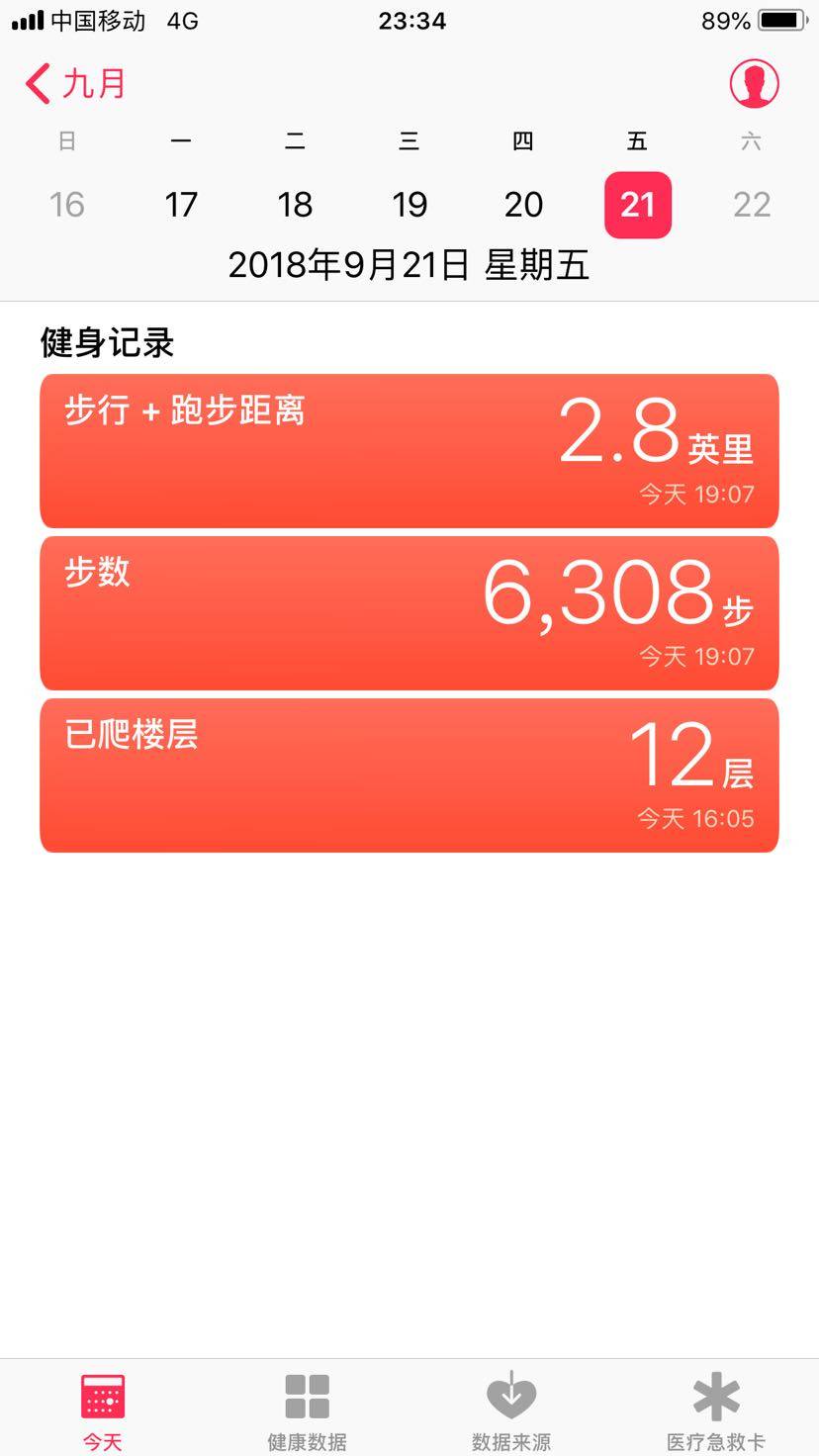Open the 已爬楼层 floors card
The height and width of the screenshot is (1456, 819).
point(409,775)
